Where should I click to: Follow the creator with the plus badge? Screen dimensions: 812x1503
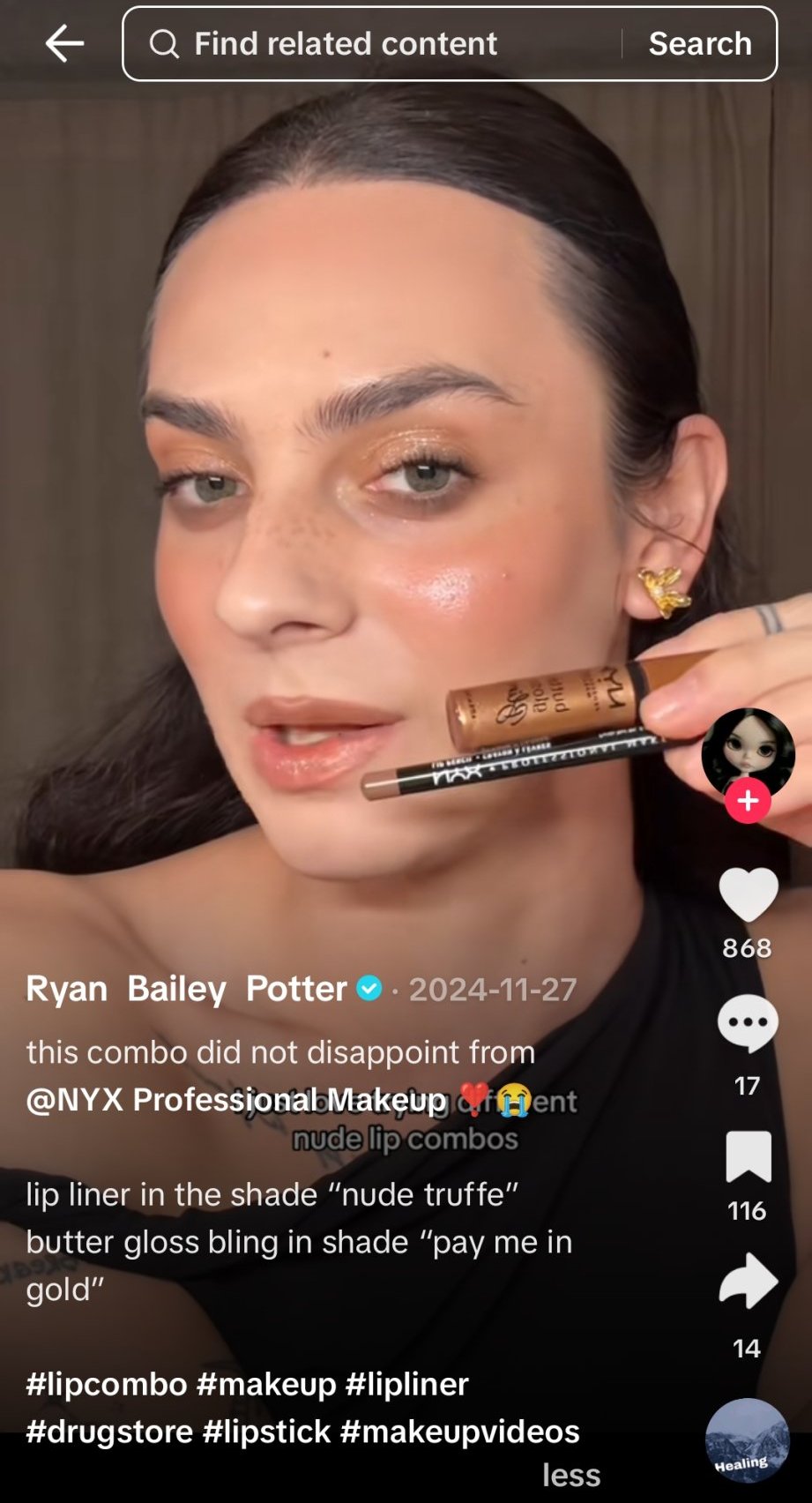748,801
